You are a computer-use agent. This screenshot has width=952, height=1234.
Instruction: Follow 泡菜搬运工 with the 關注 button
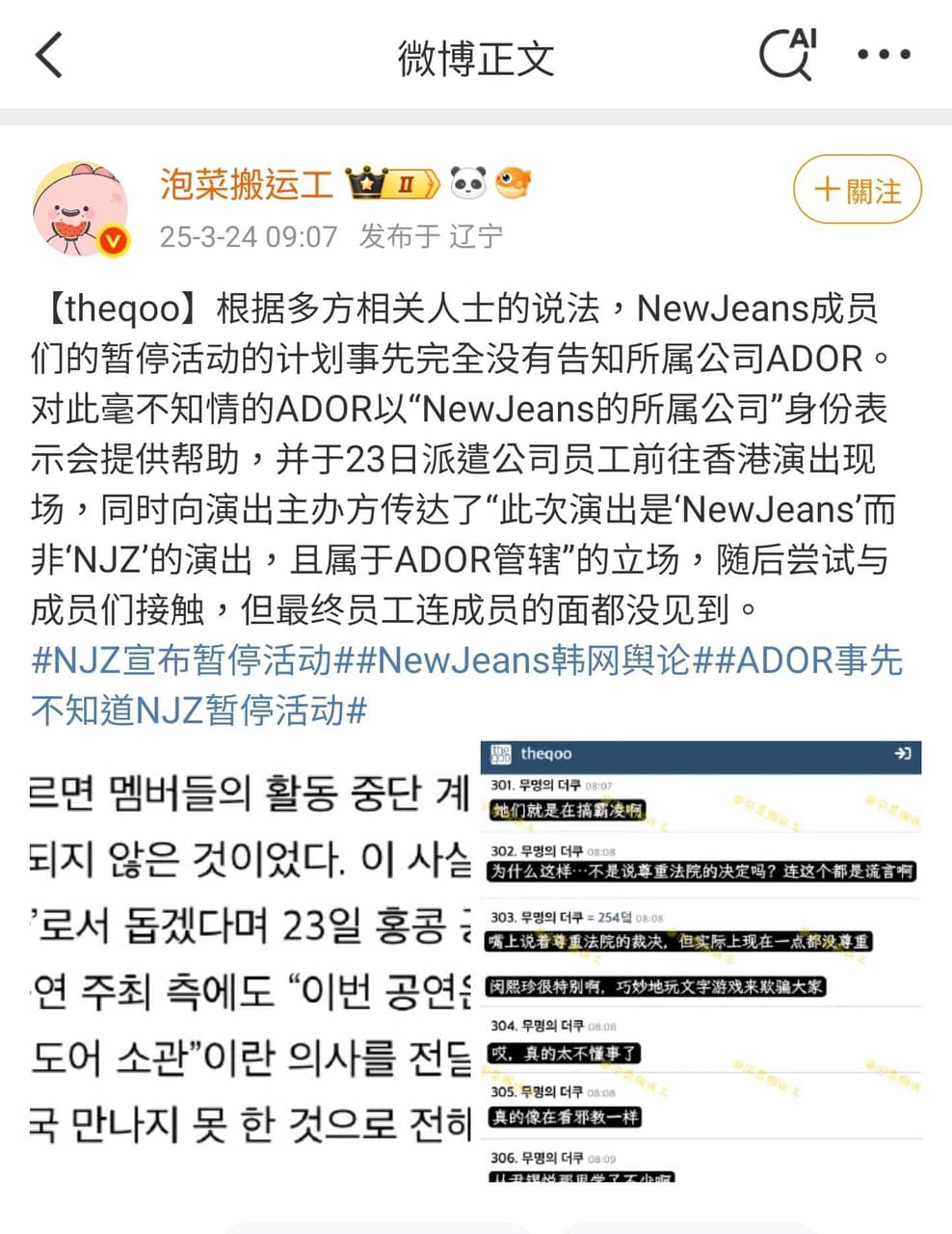click(x=857, y=190)
